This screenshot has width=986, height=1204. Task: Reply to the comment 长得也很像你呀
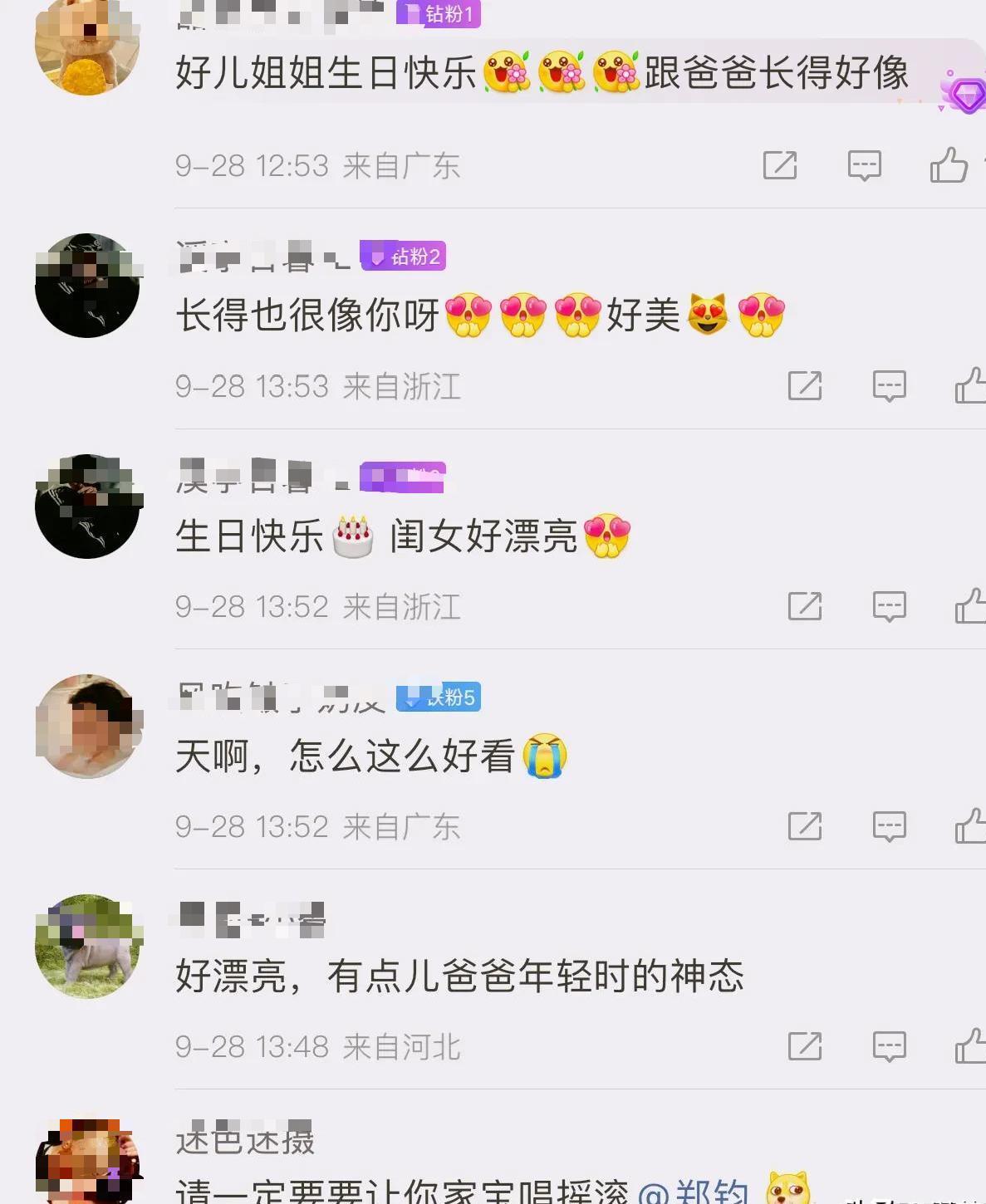click(x=889, y=386)
